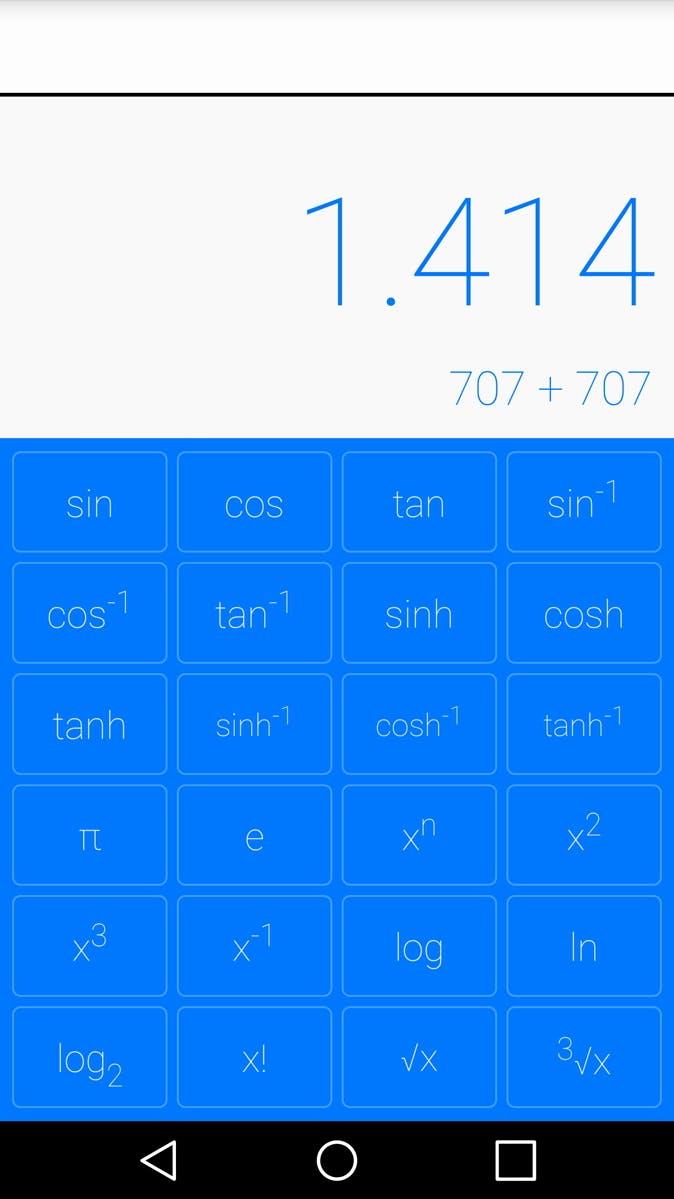Calculate factorial with x!
The image size is (674, 1199).
pos(254,1057)
